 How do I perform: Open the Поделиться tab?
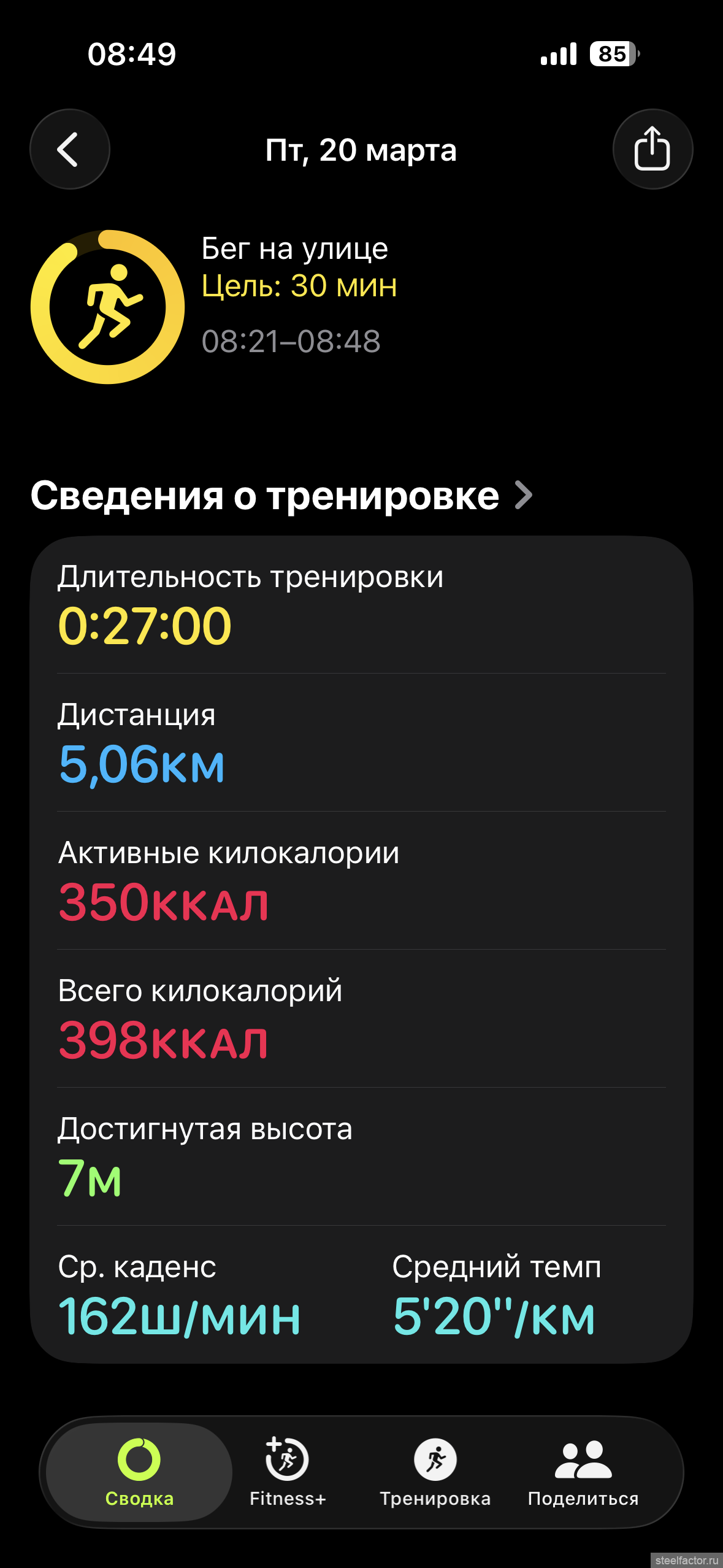[x=583, y=1472]
